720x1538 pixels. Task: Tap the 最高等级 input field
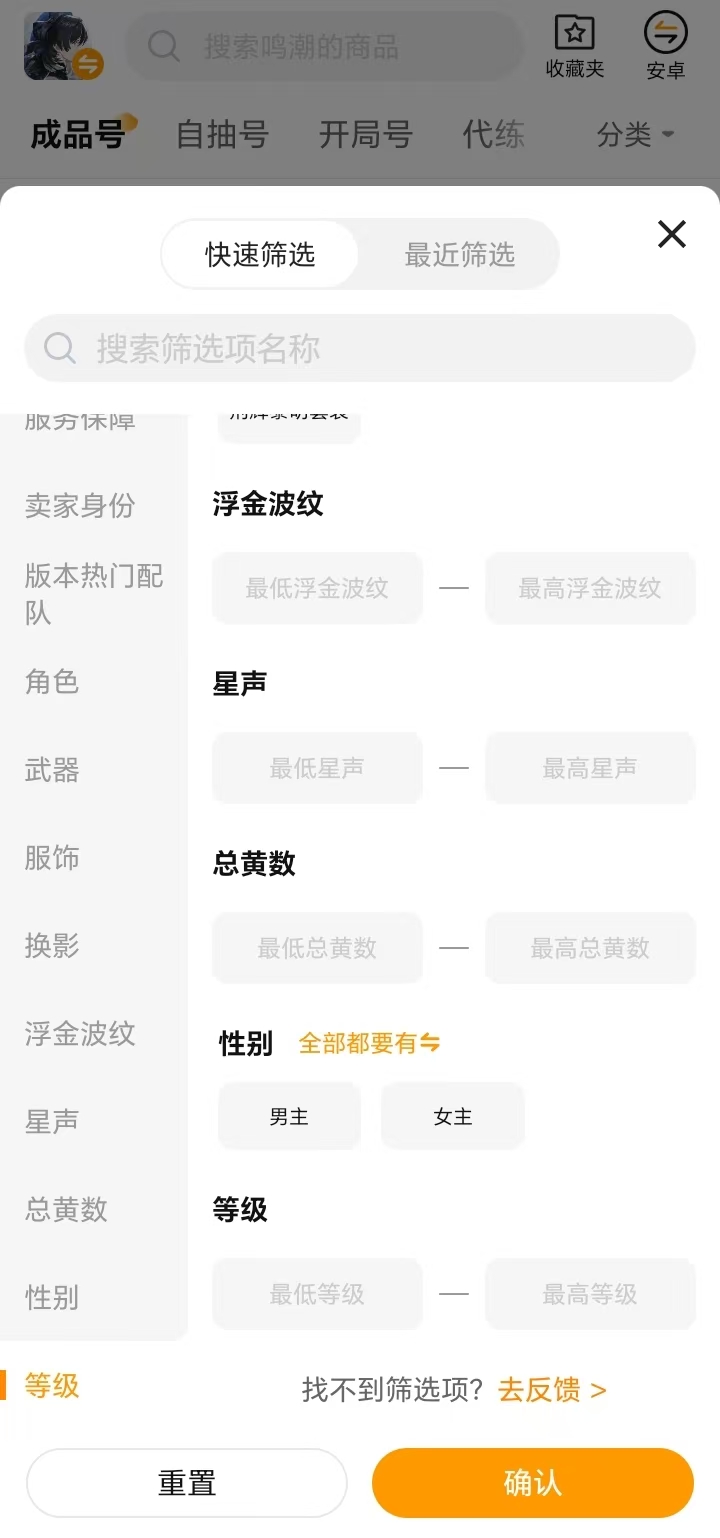point(590,1294)
